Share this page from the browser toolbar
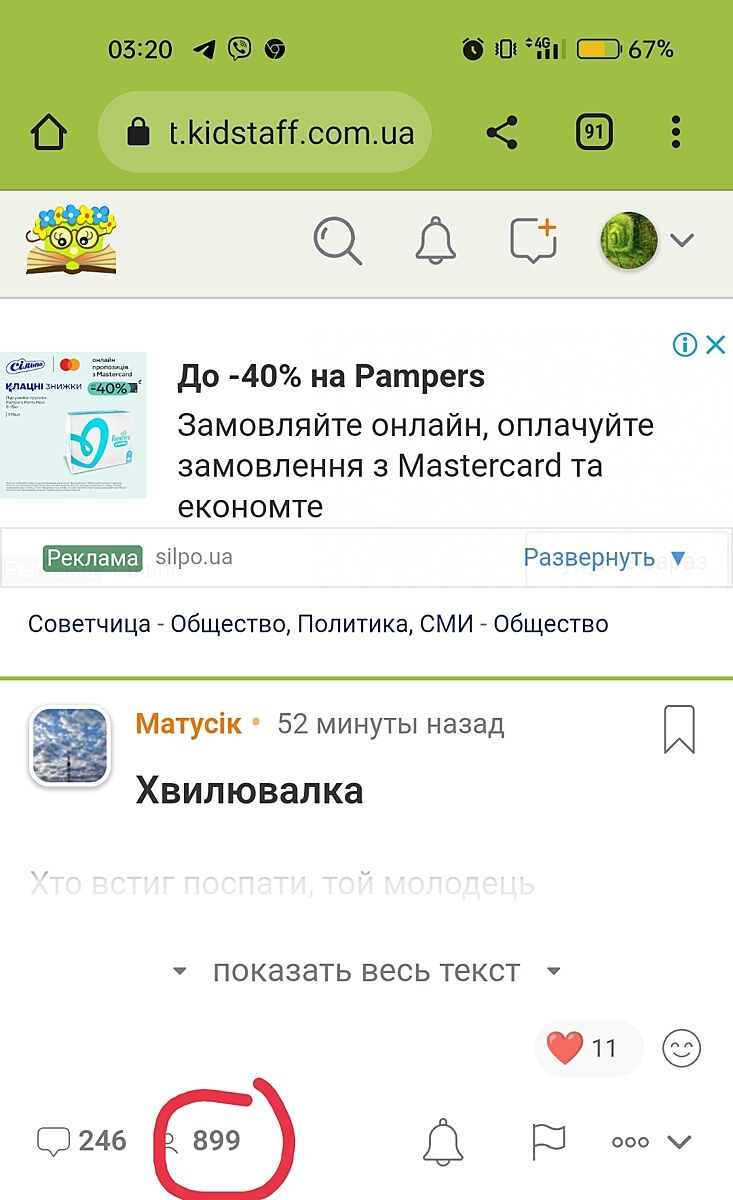The width and height of the screenshot is (733, 1200). click(501, 133)
